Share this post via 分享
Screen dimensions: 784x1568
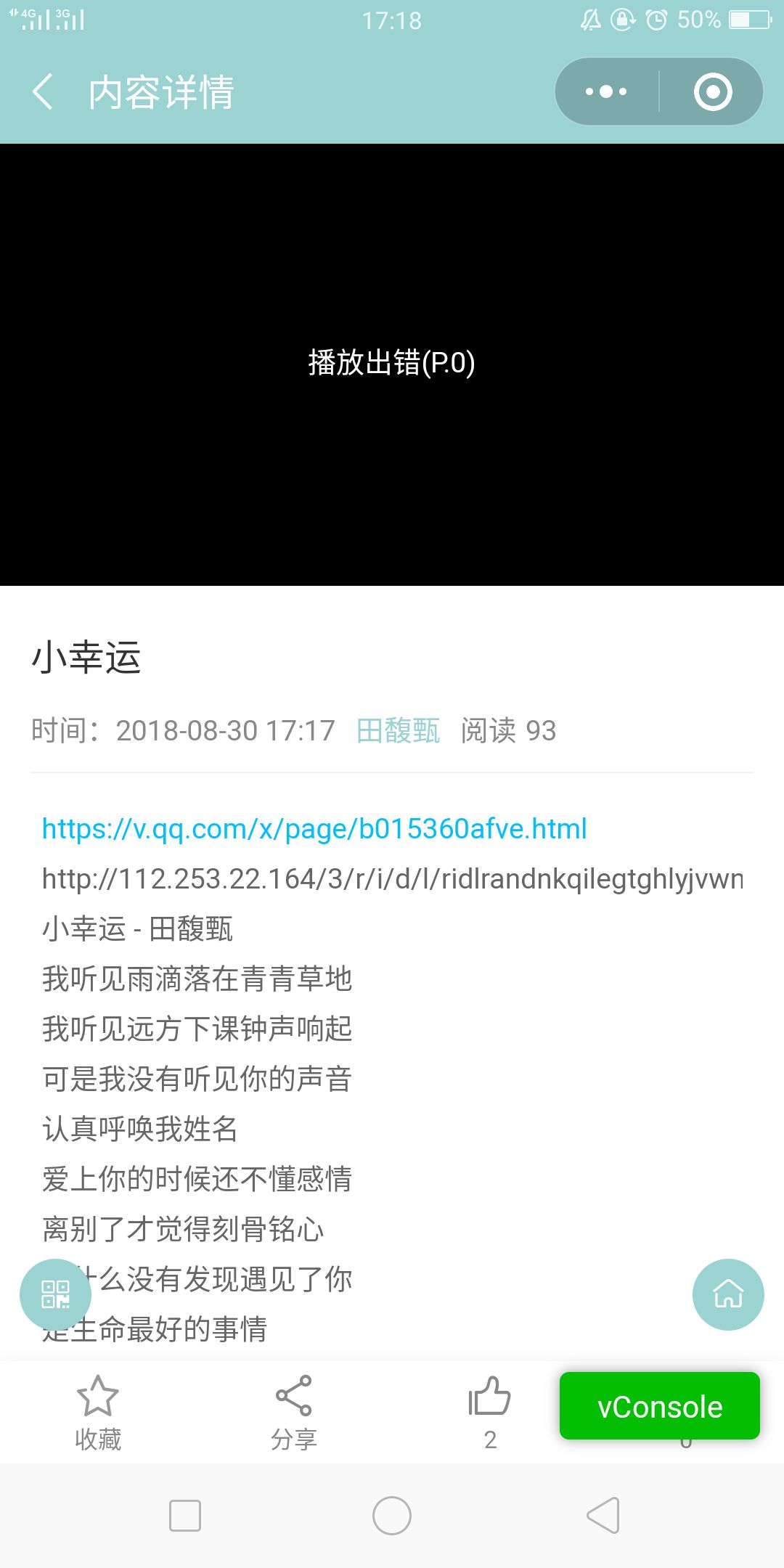(294, 1413)
